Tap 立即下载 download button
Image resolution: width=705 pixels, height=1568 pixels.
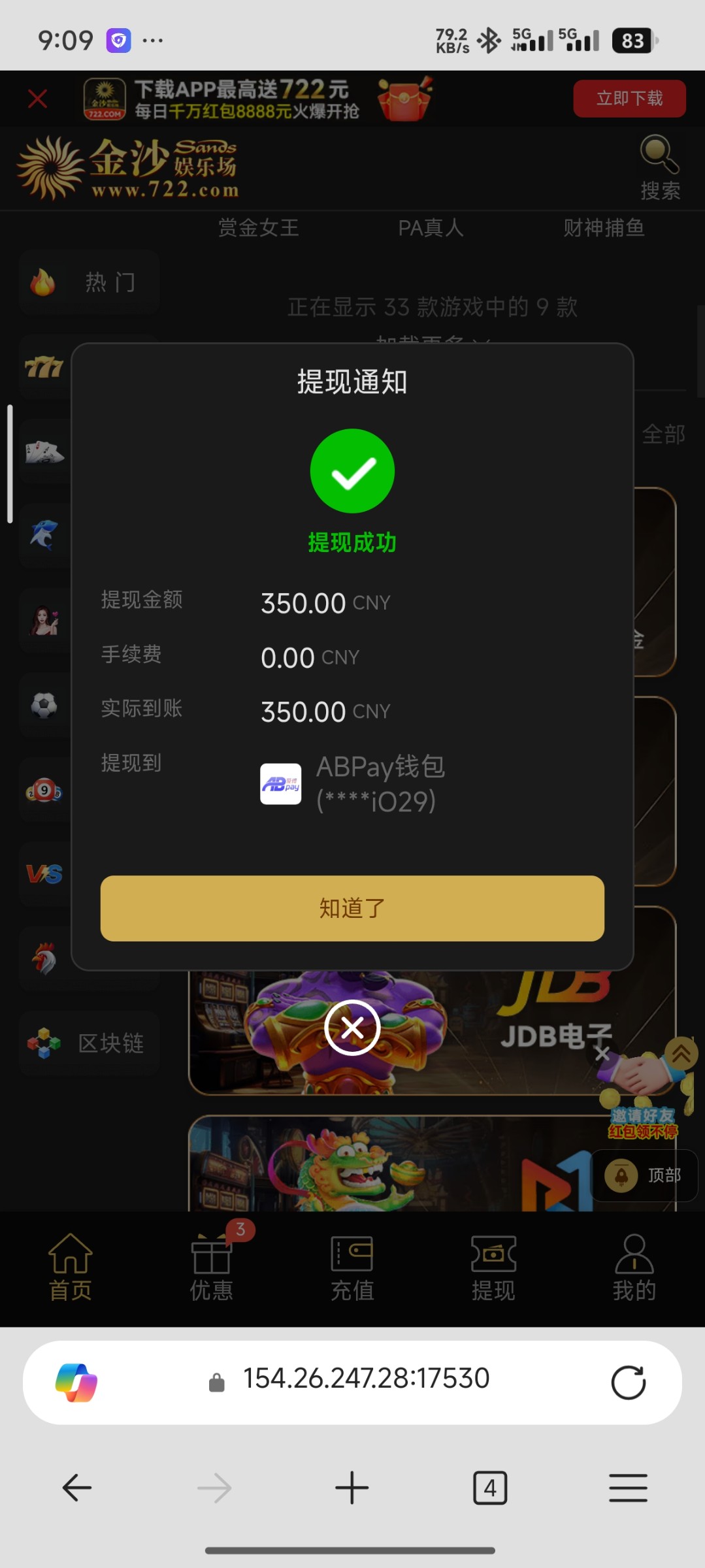[629, 99]
